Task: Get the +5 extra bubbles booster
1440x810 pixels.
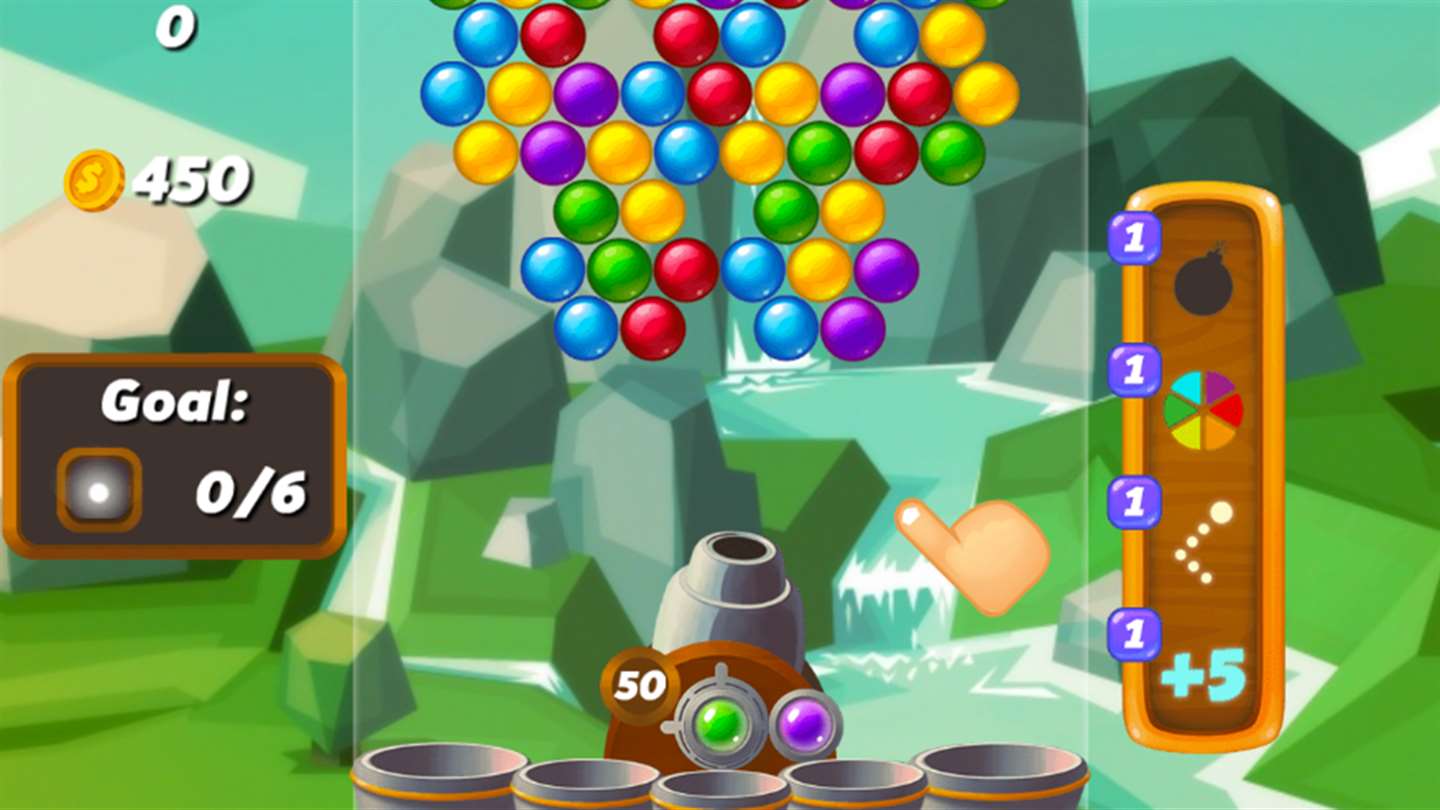Action: click(x=1203, y=675)
